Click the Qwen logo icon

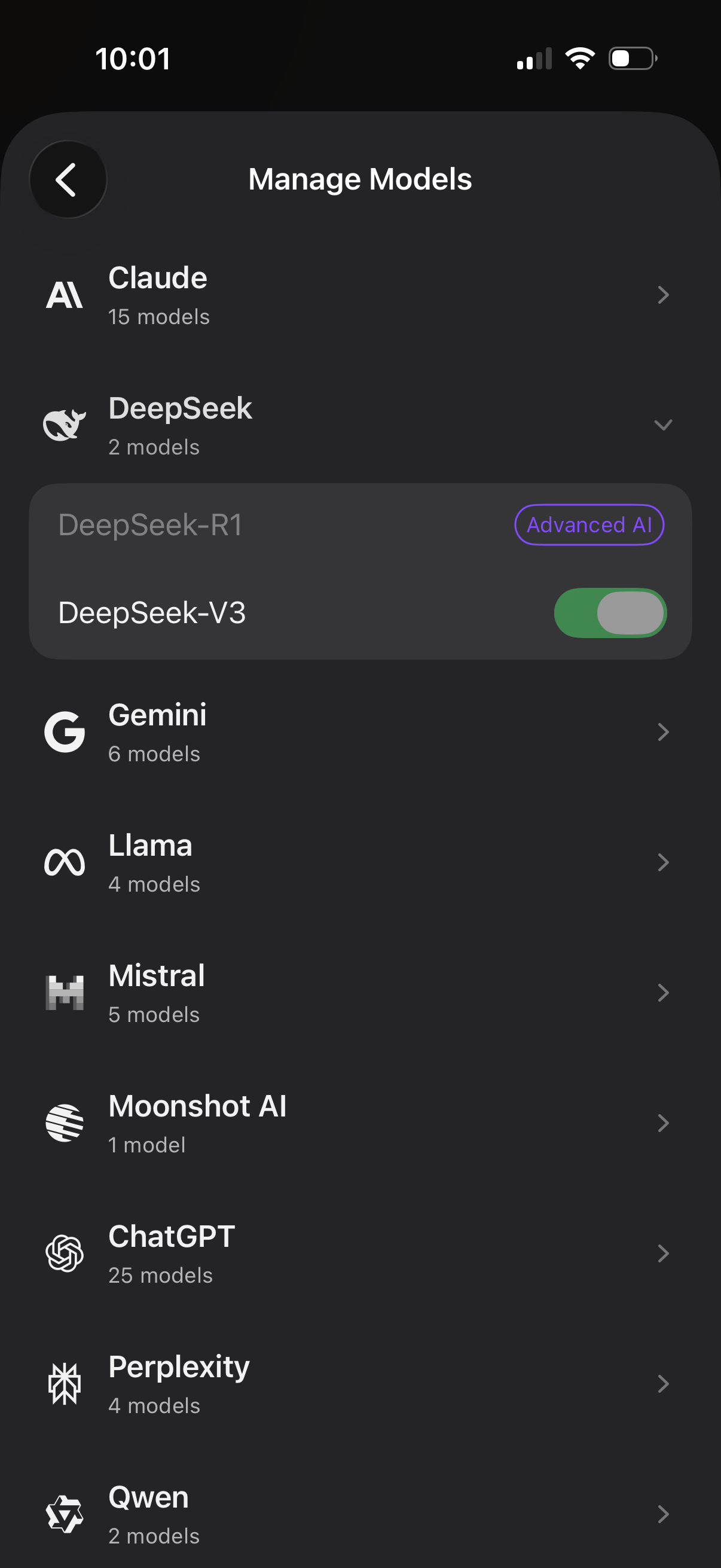65,1513
